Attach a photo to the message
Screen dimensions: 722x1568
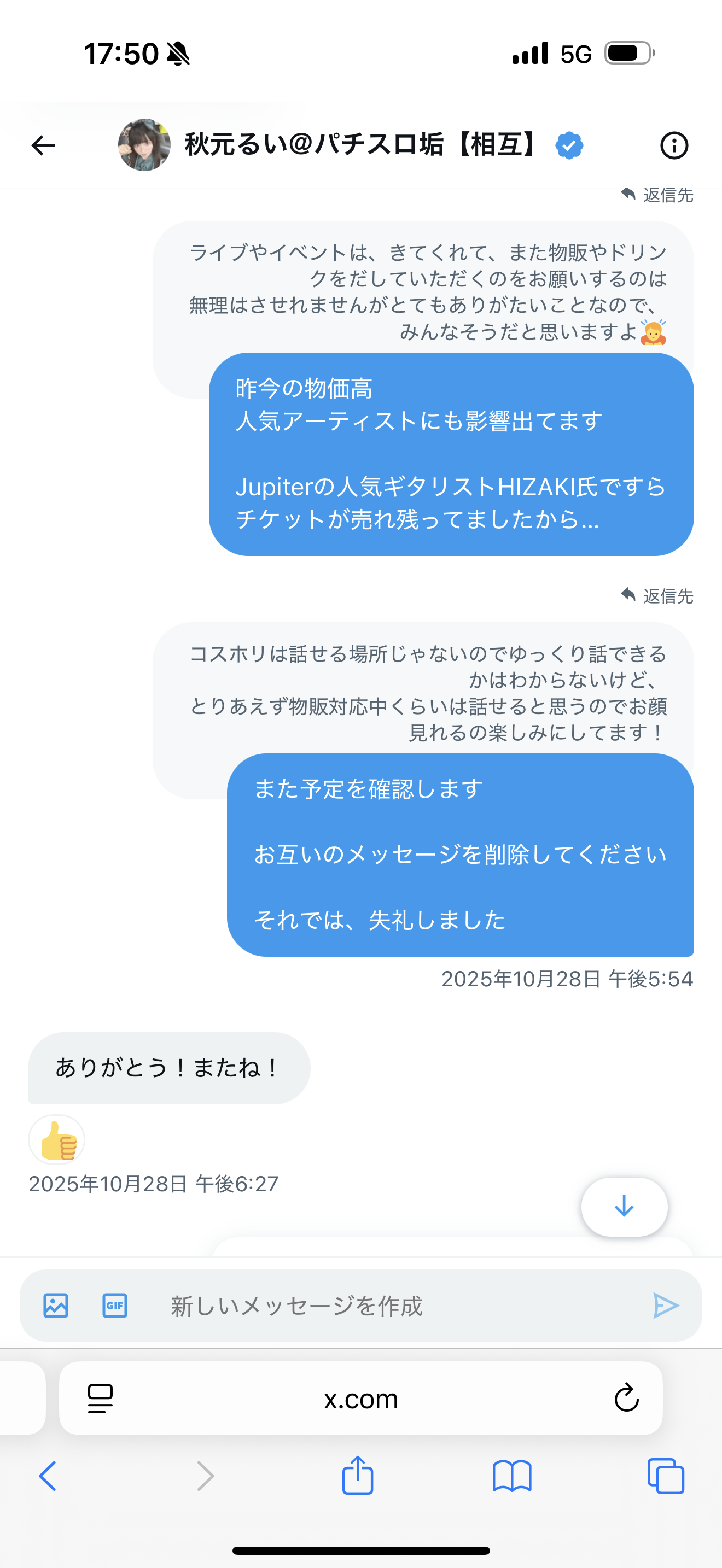point(56,1306)
